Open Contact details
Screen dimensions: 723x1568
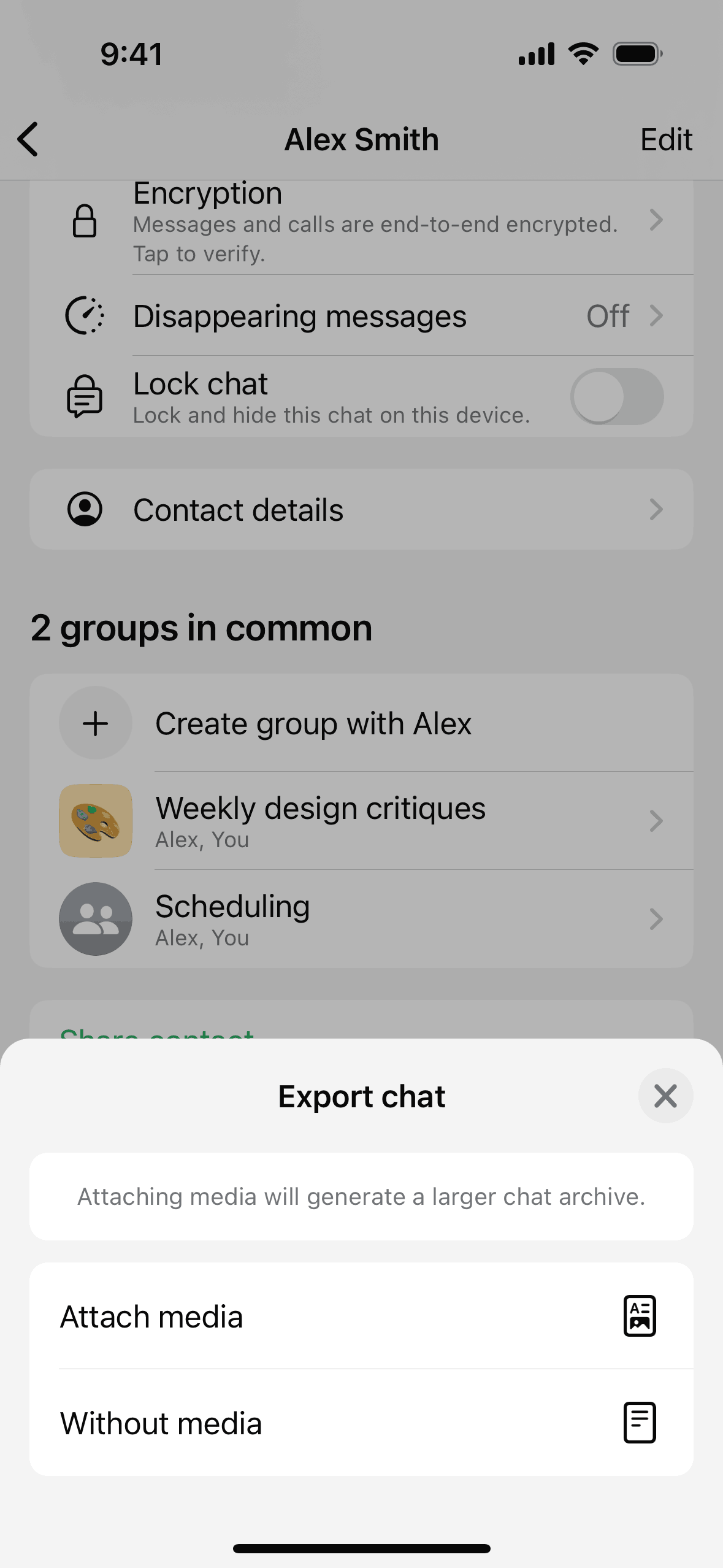point(361,510)
